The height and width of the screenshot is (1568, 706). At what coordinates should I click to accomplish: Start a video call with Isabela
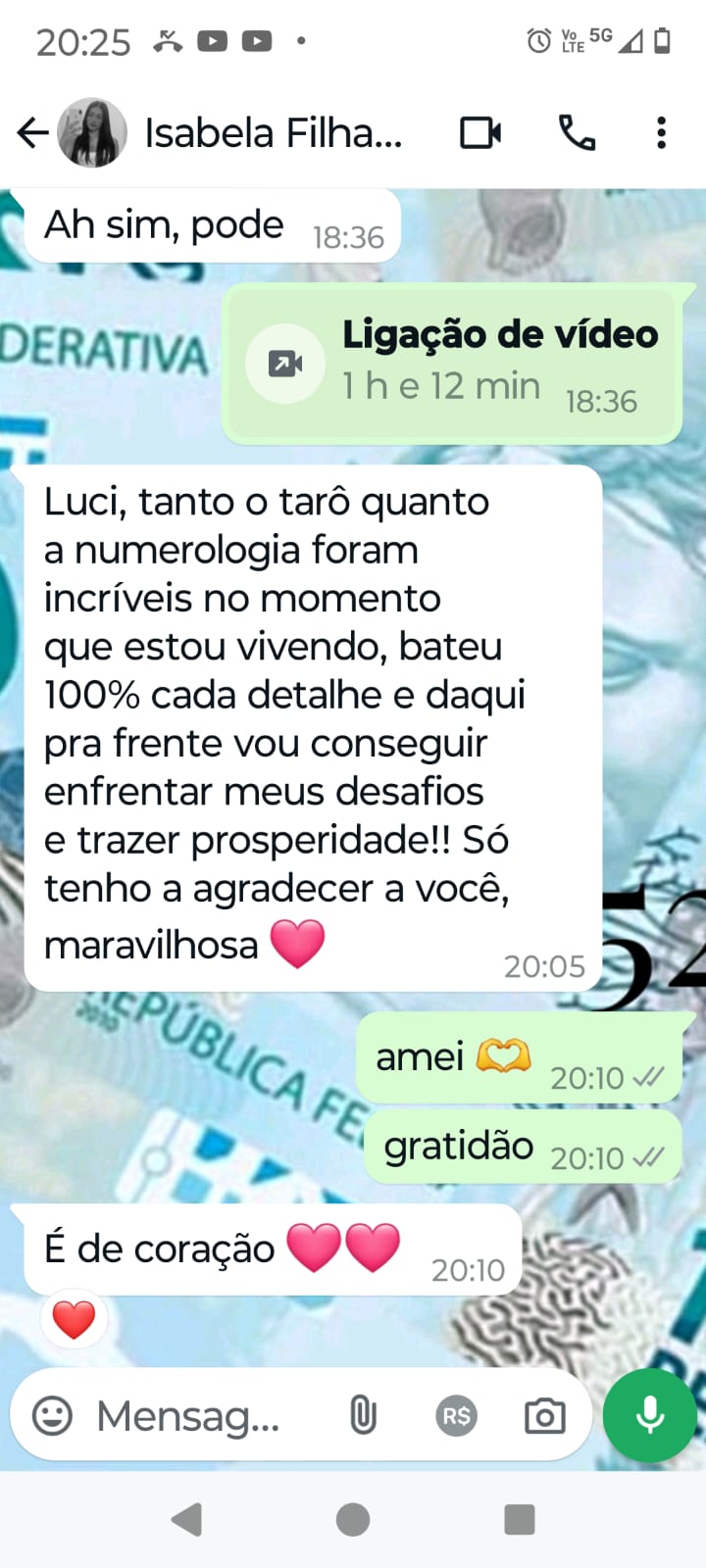click(x=480, y=132)
